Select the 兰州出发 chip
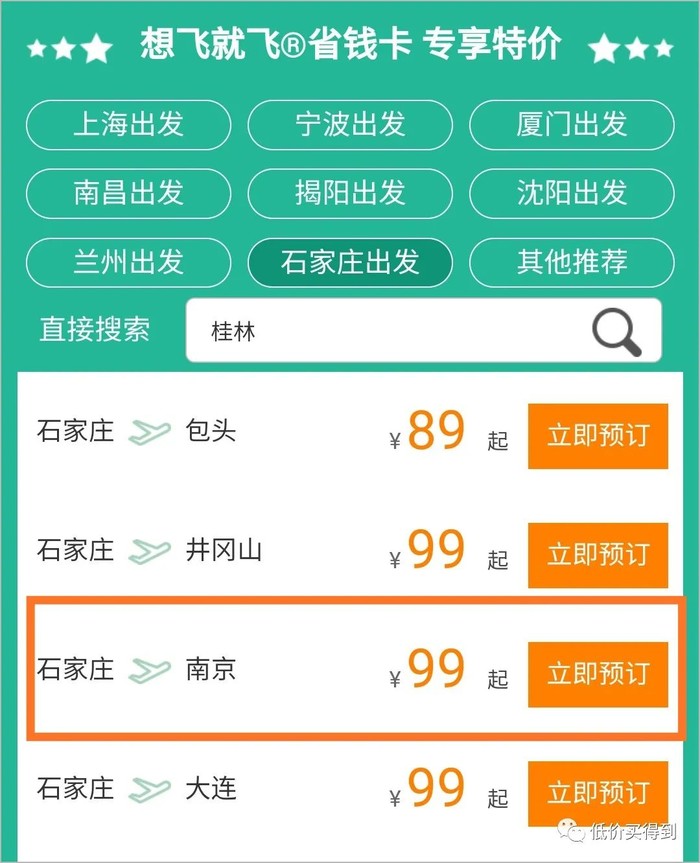700x863 pixels. point(128,262)
